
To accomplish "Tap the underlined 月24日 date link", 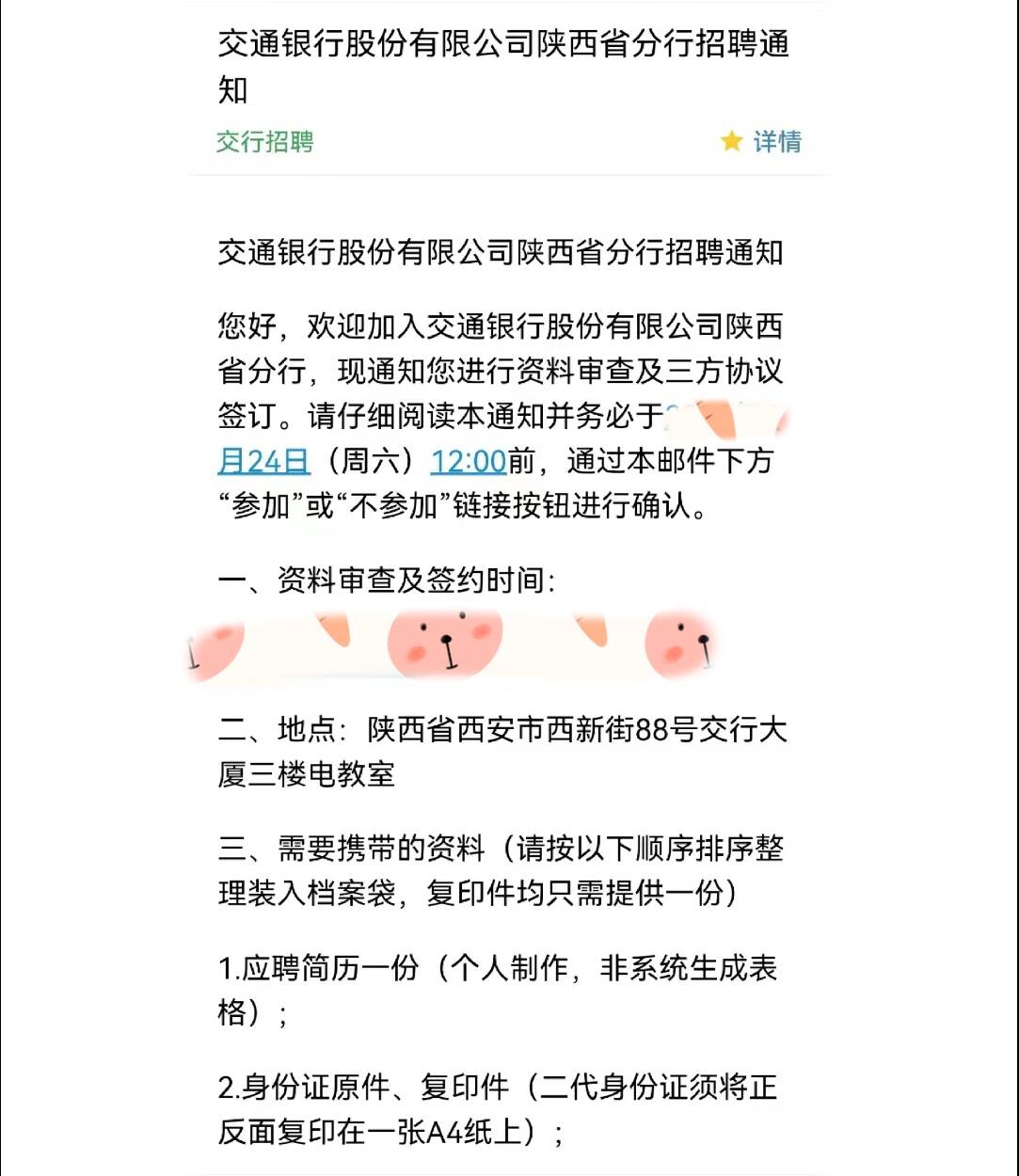I will point(263,461).
